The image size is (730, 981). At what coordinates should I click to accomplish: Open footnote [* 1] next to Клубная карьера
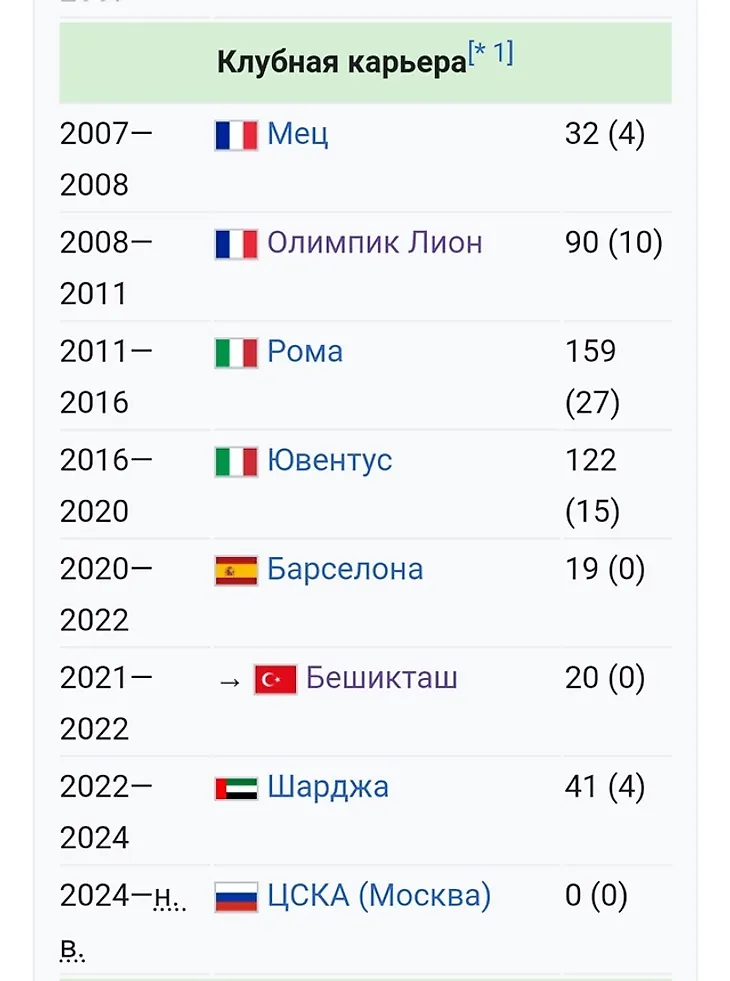click(x=491, y=54)
